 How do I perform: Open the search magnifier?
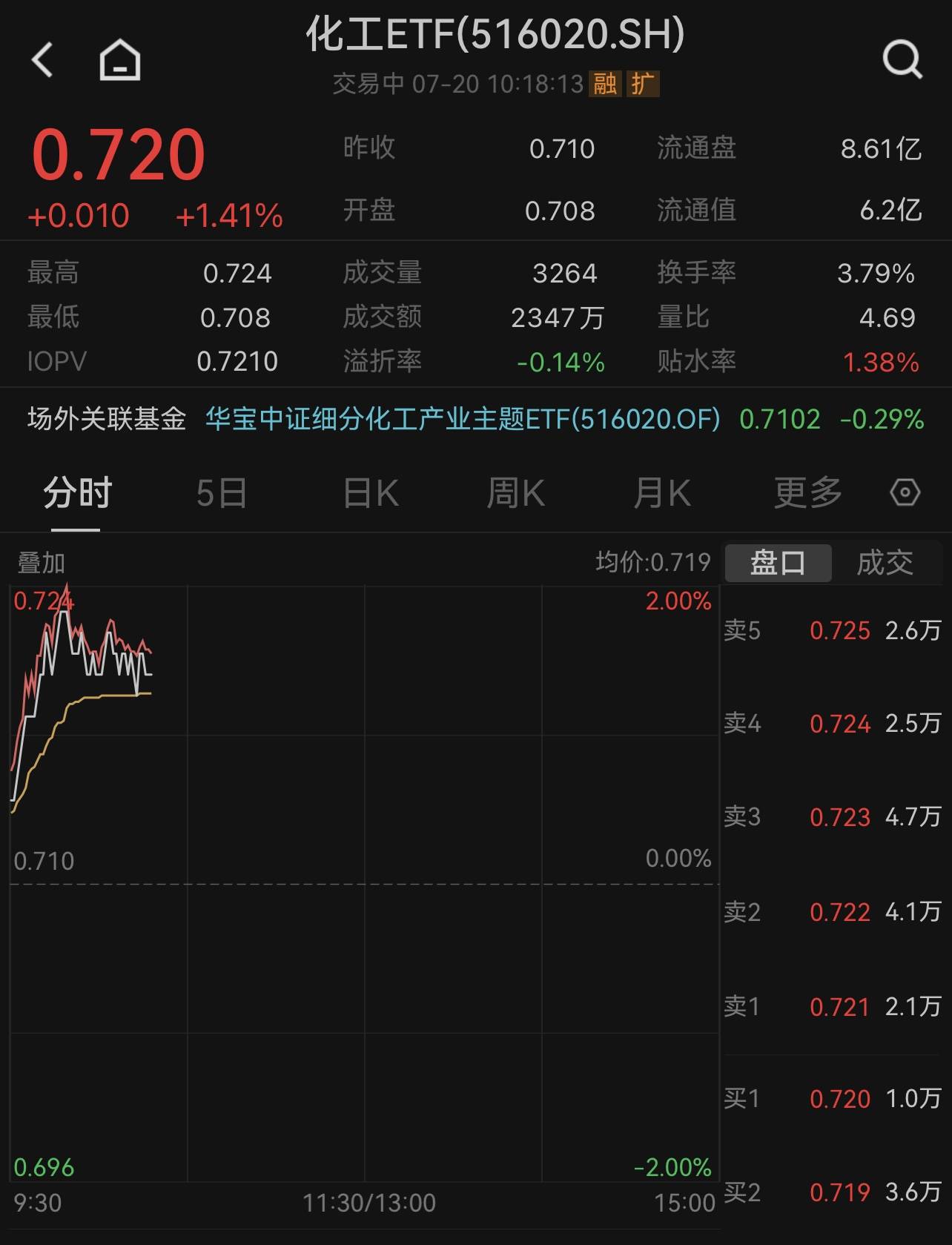point(902,59)
